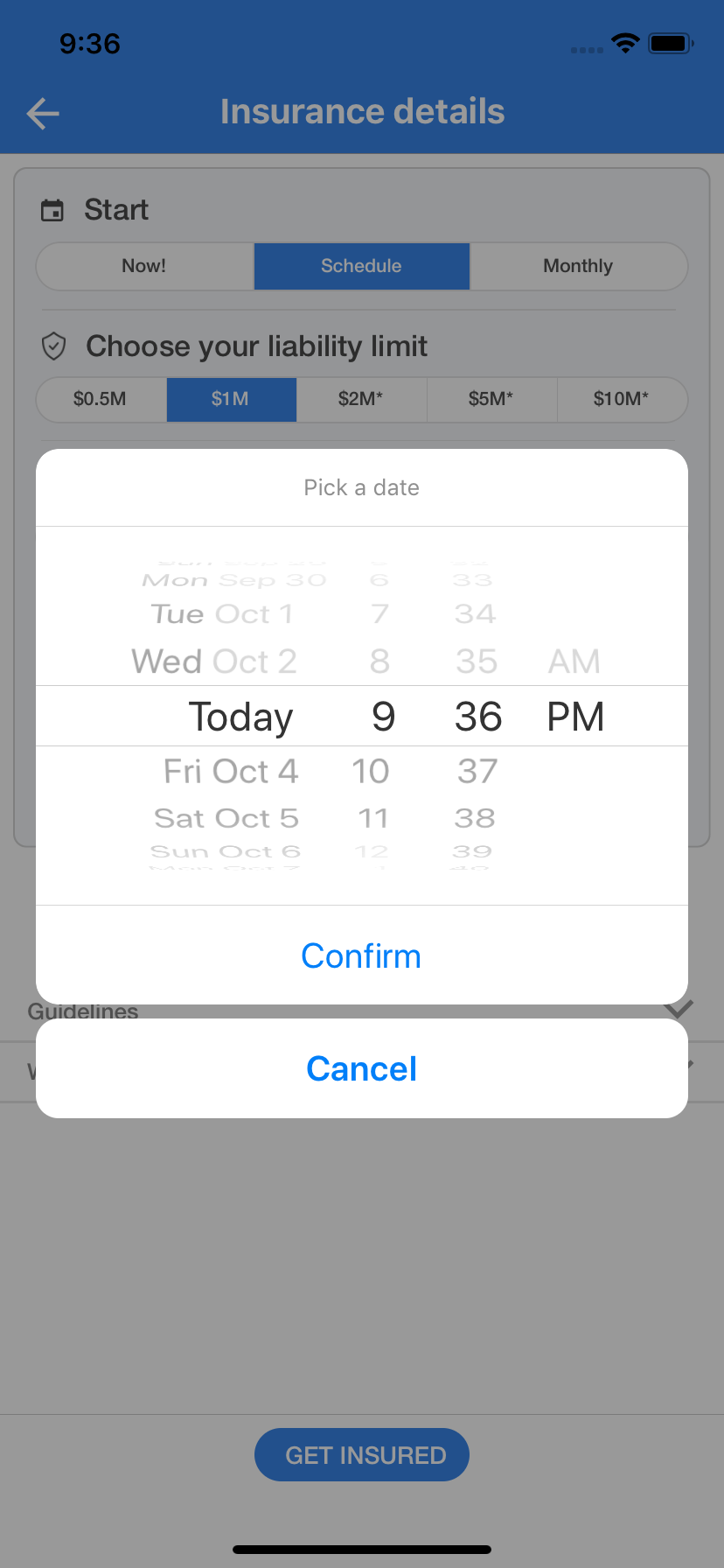Select hour 10 in the picker
Screen dimensions: 724x1568
coord(371,771)
